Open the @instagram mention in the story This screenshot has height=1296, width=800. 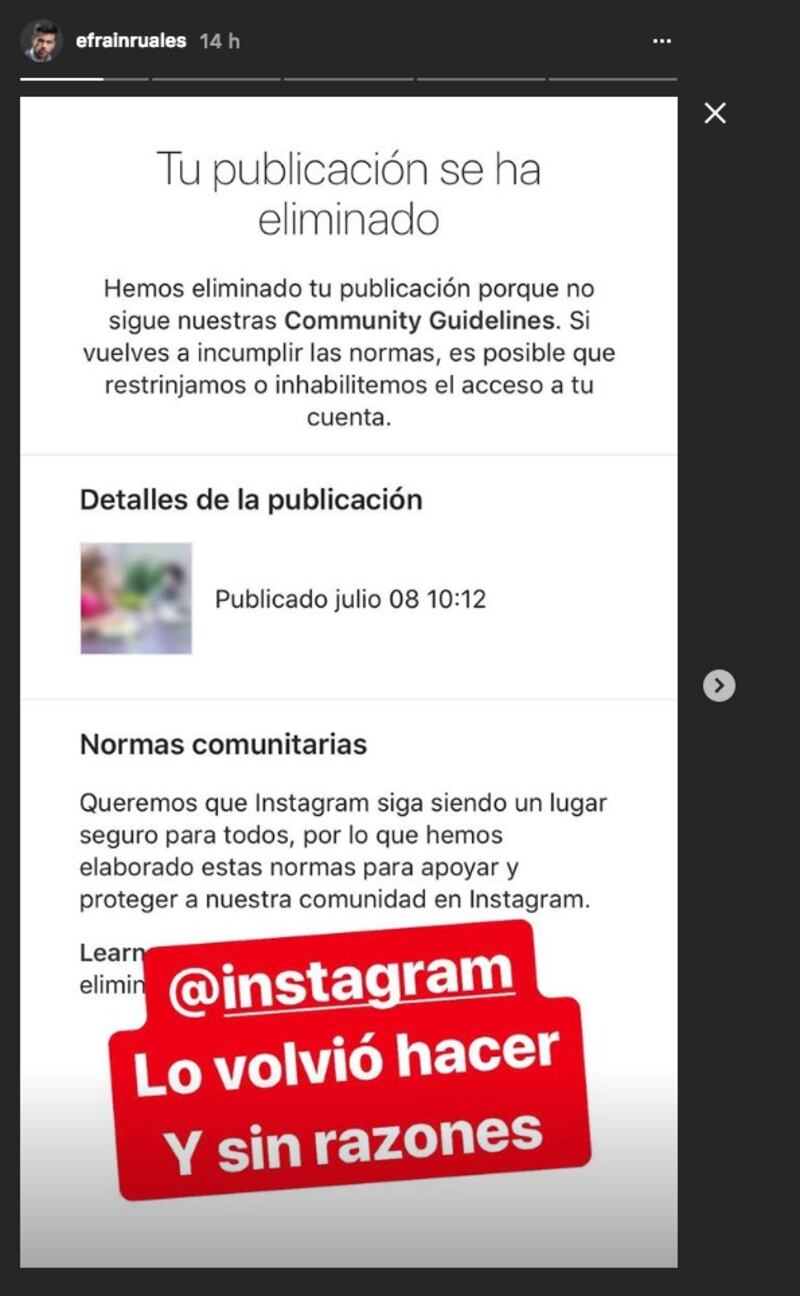[x=340, y=981]
